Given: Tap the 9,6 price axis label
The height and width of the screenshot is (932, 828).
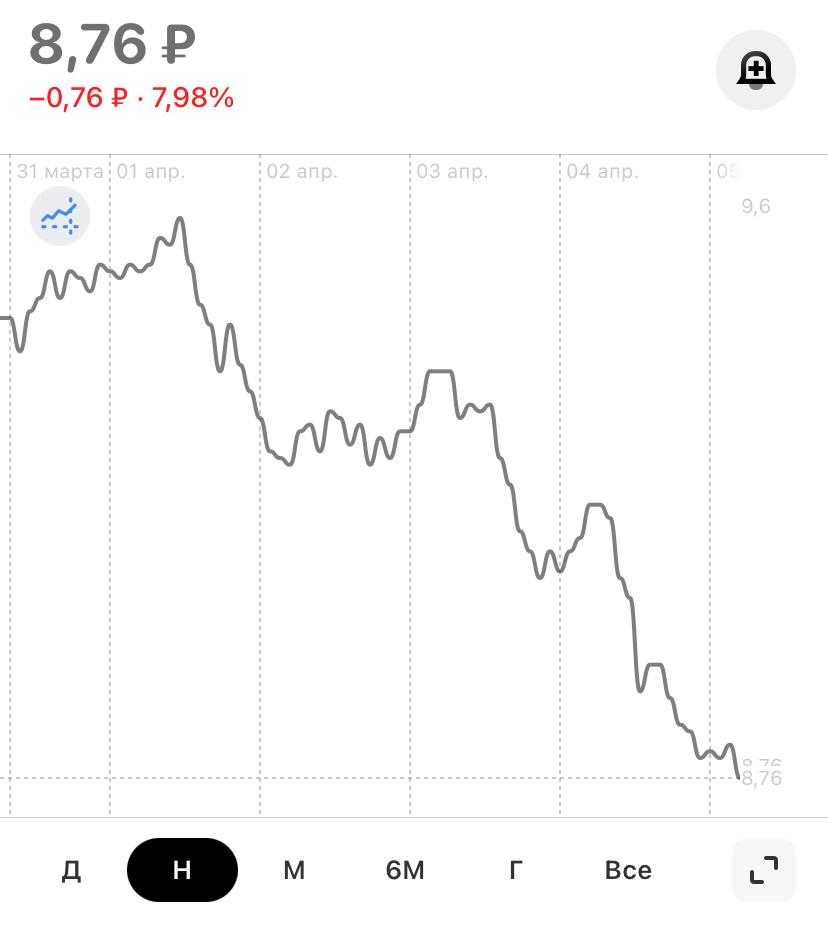Looking at the screenshot, I should coord(758,207).
